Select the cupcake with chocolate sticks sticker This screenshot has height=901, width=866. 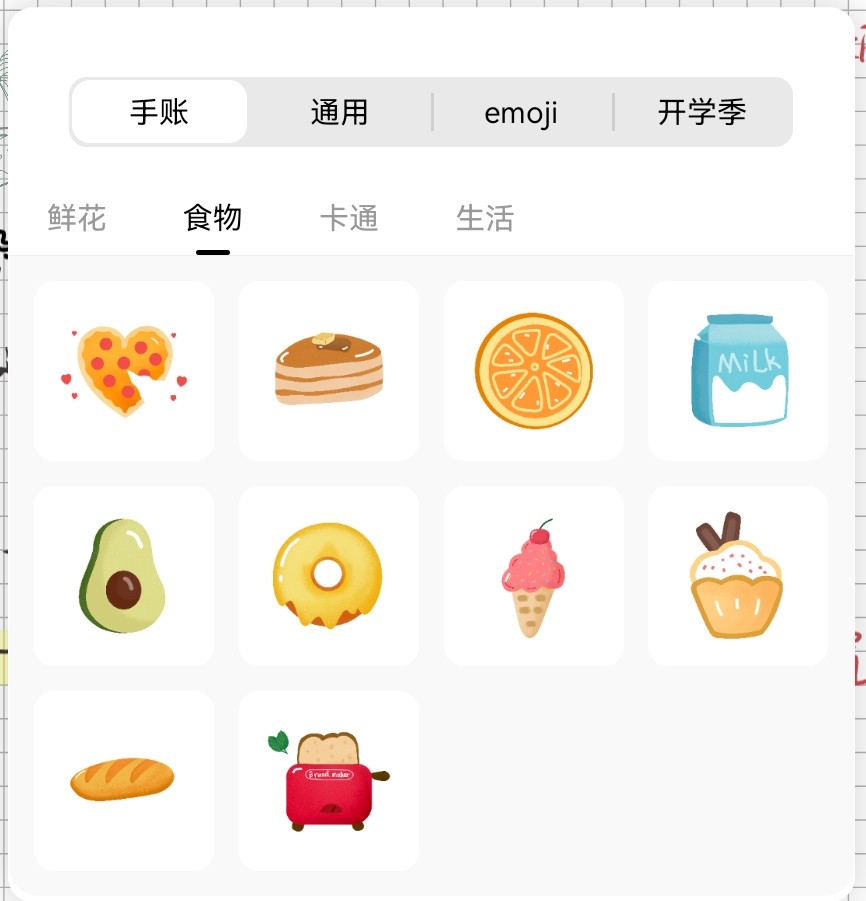pyautogui.click(x=737, y=575)
